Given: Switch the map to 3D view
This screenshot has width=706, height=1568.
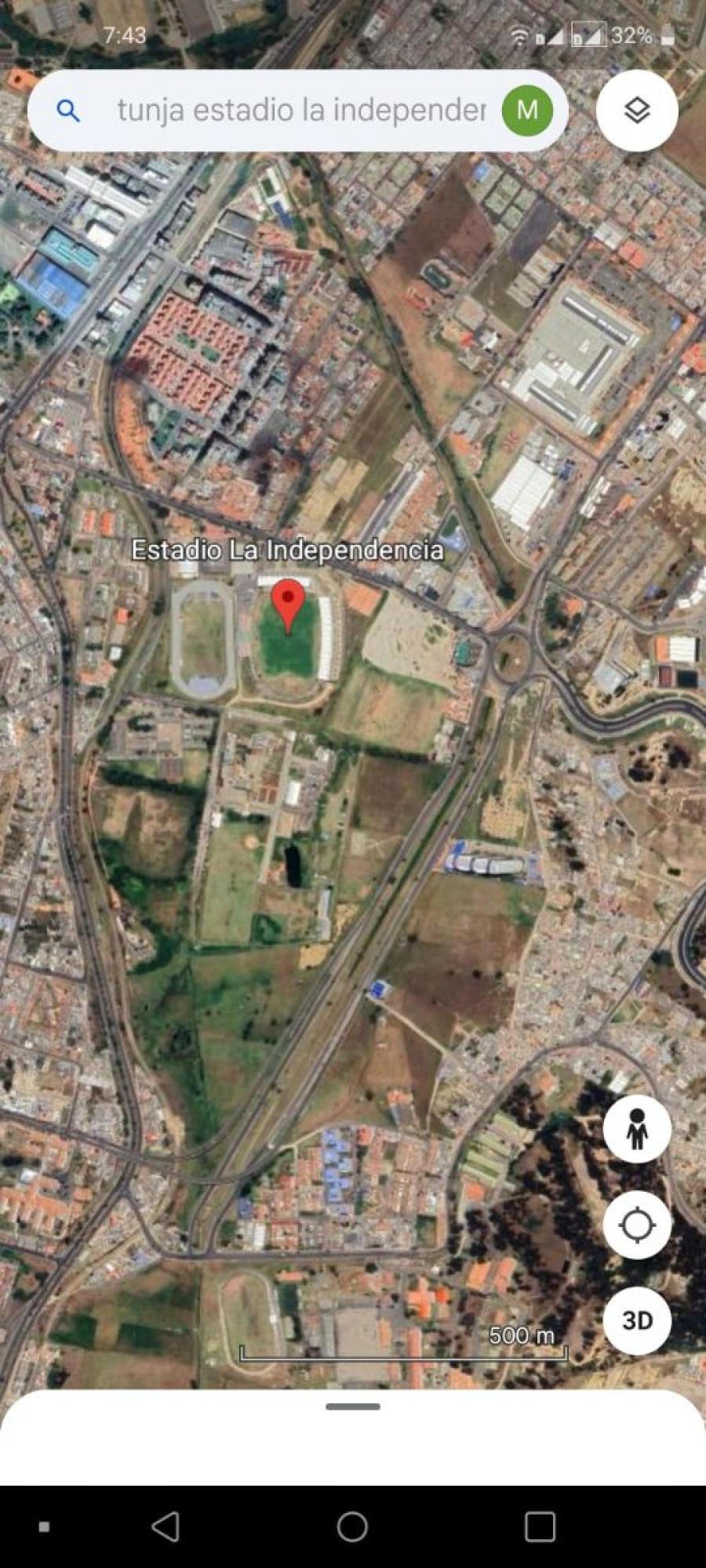Looking at the screenshot, I should 636,1321.
